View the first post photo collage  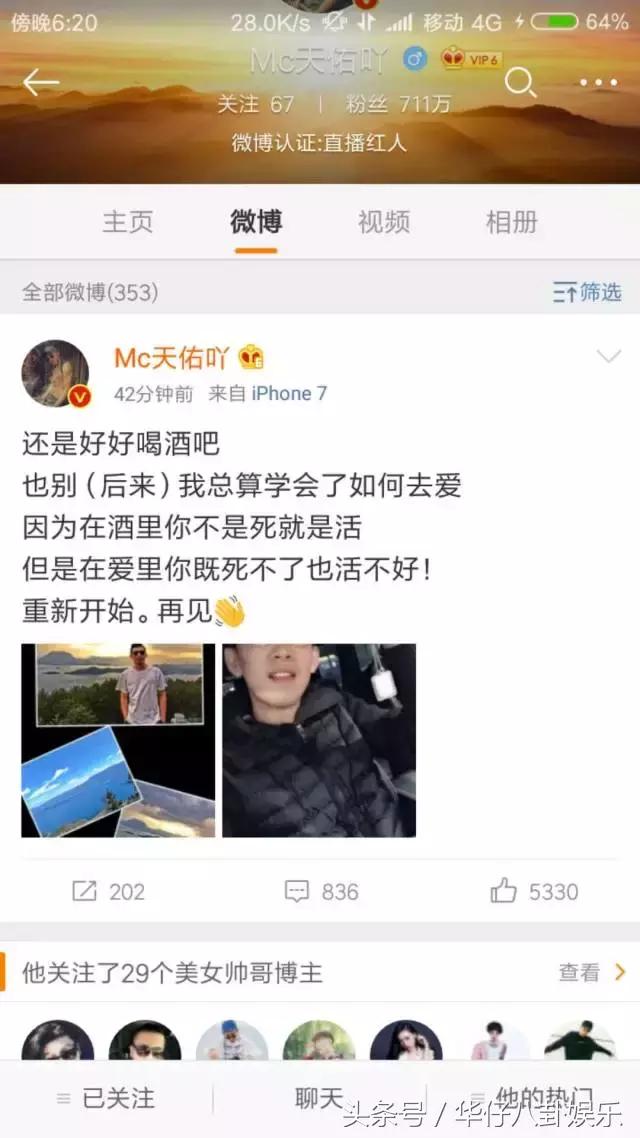[x=118, y=740]
